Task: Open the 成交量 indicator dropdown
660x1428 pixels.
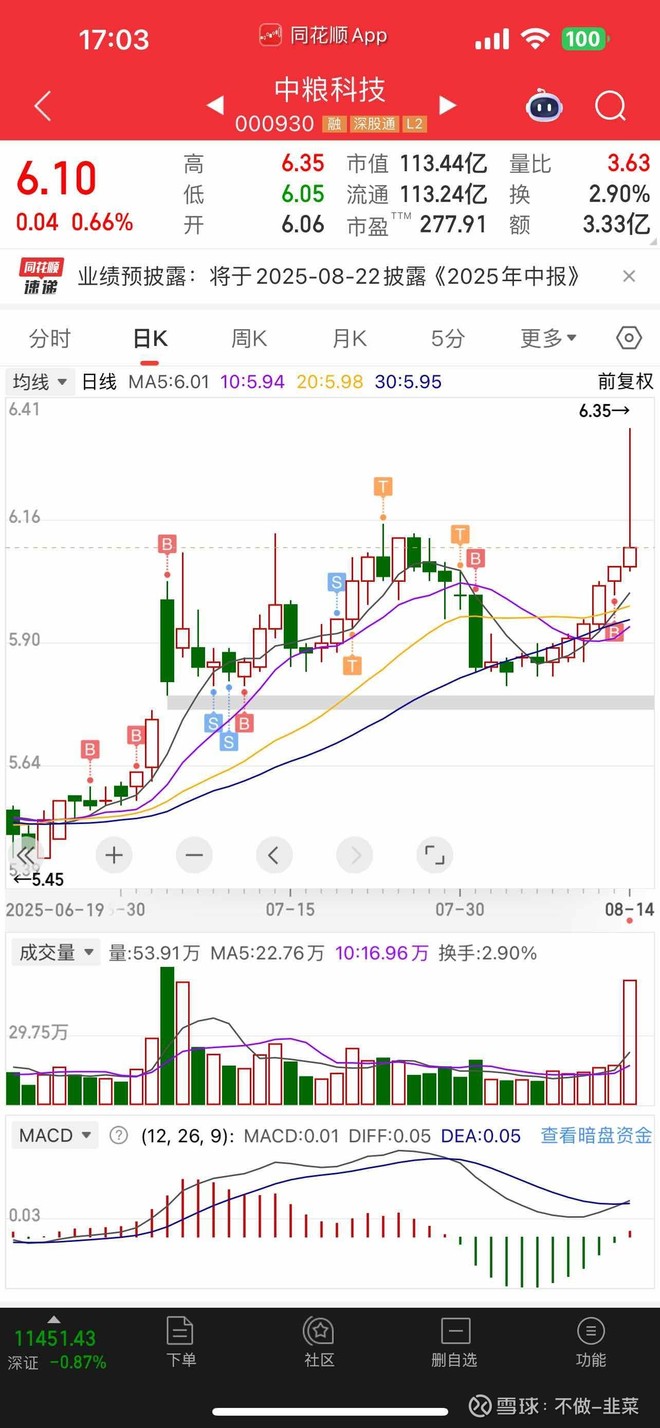Action: click(x=56, y=953)
